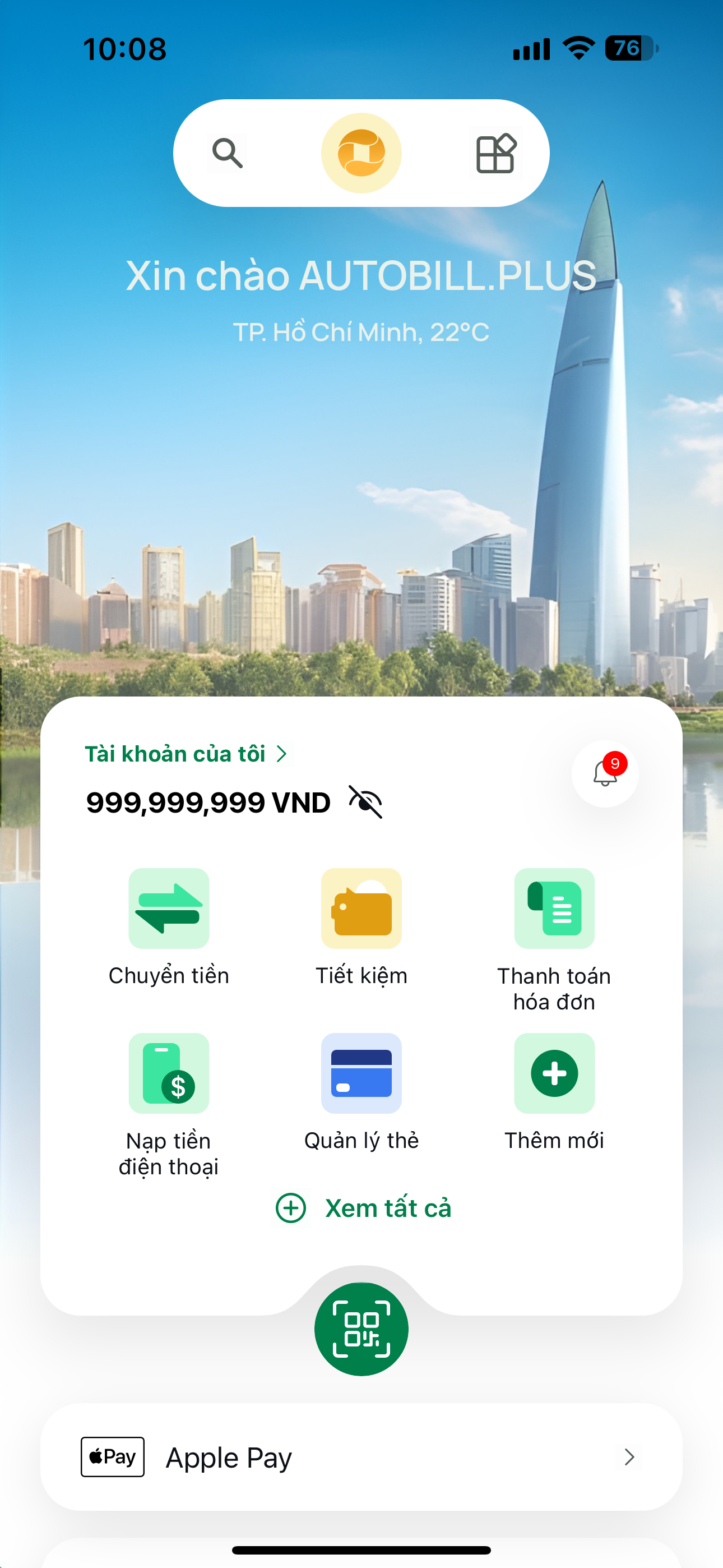Open the notifications bell
Image resolution: width=723 pixels, height=1568 pixels.
tap(604, 774)
